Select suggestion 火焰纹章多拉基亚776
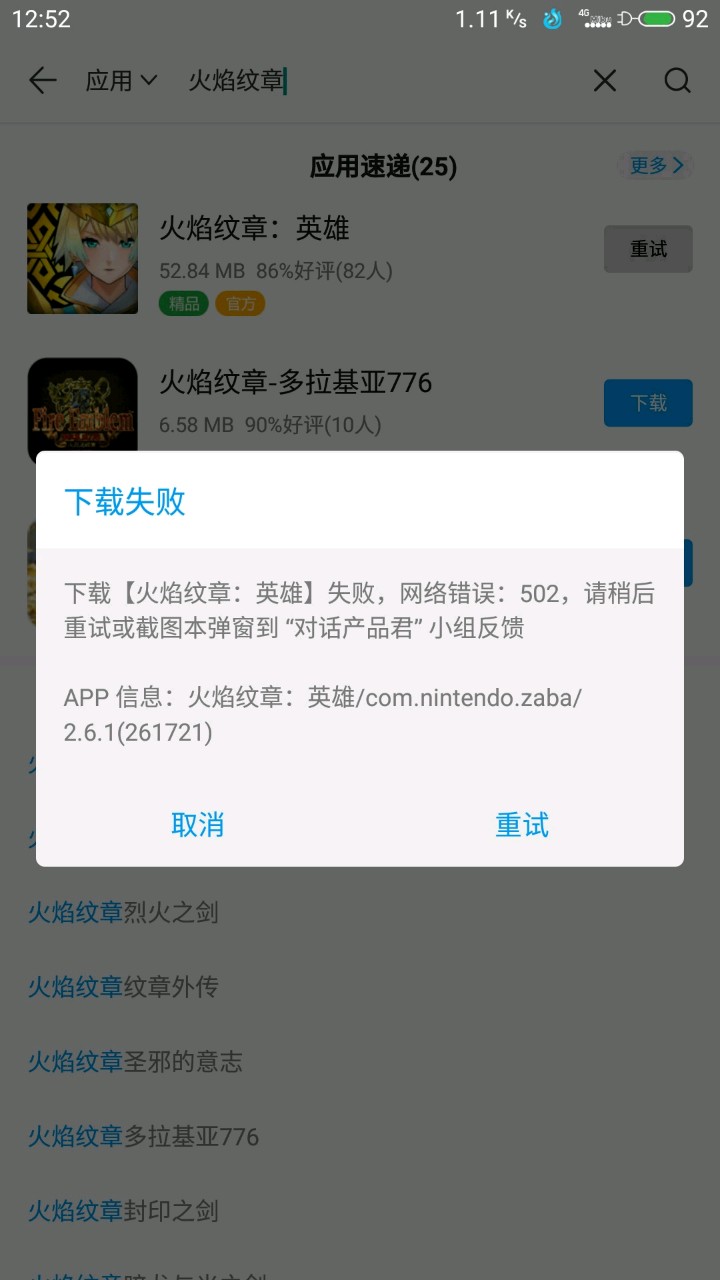 coord(143,1136)
